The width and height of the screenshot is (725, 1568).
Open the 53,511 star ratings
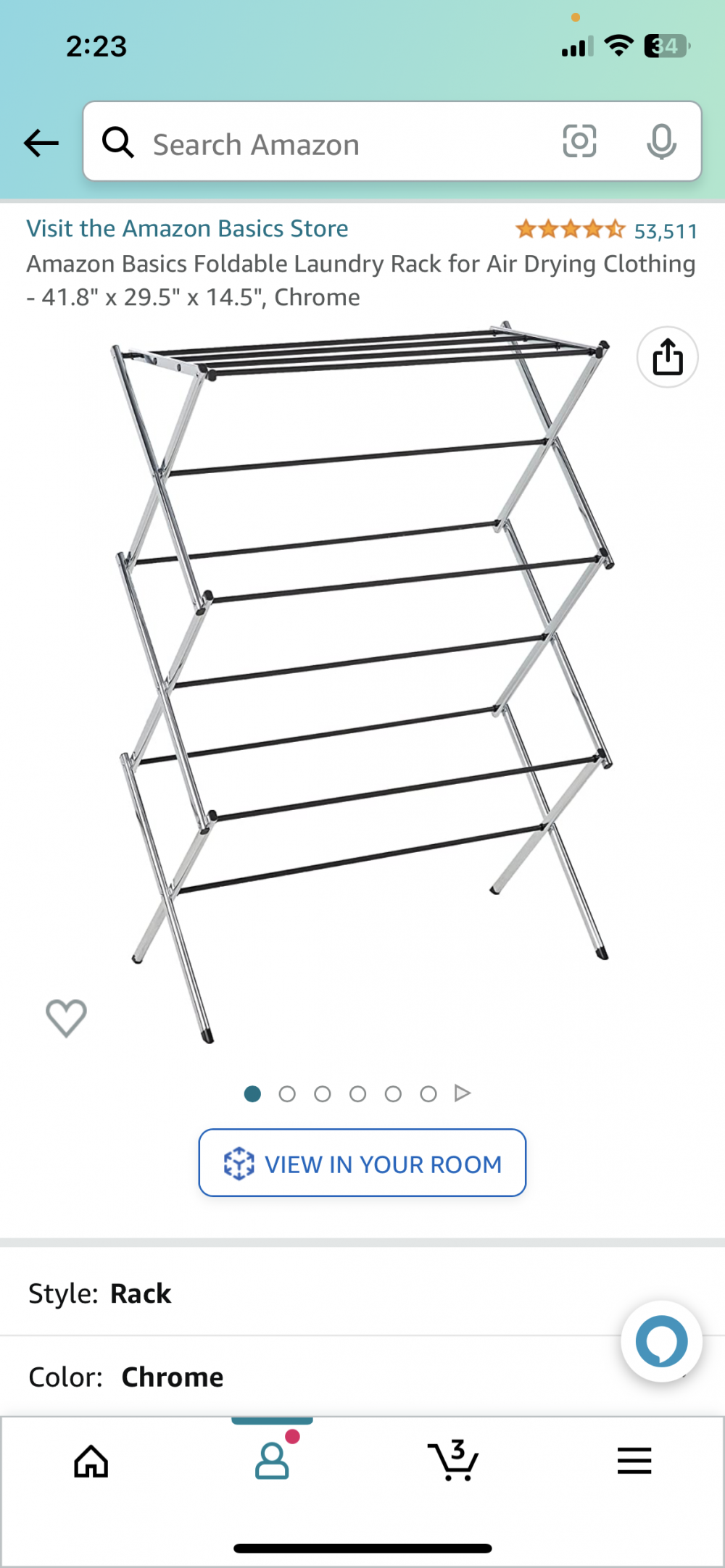pos(606,230)
